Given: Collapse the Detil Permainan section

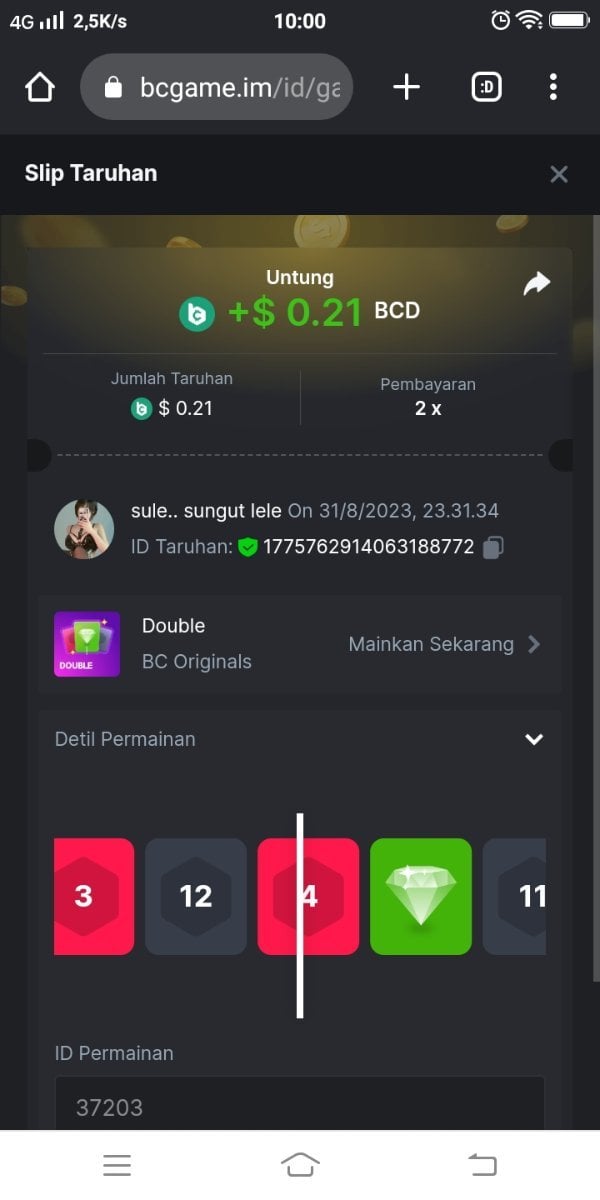Looking at the screenshot, I should click(534, 740).
